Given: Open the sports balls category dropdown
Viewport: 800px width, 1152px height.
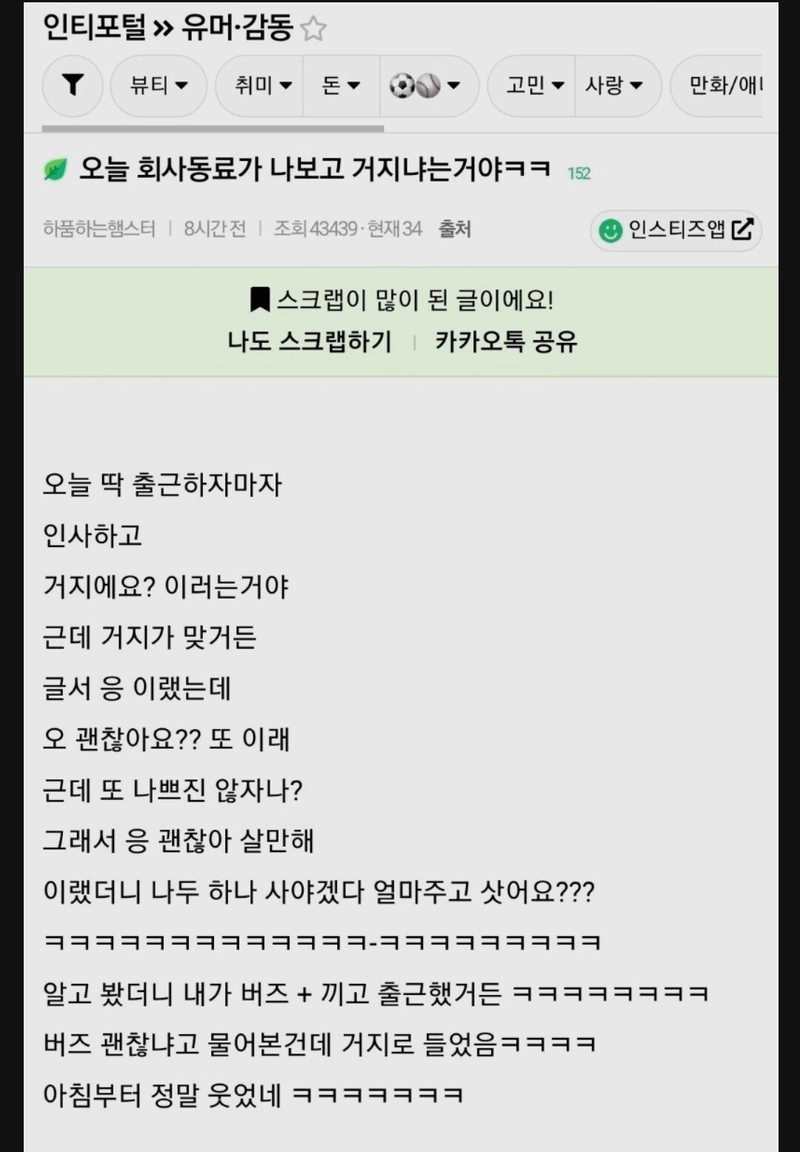Looking at the screenshot, I should tap(425, 86).
